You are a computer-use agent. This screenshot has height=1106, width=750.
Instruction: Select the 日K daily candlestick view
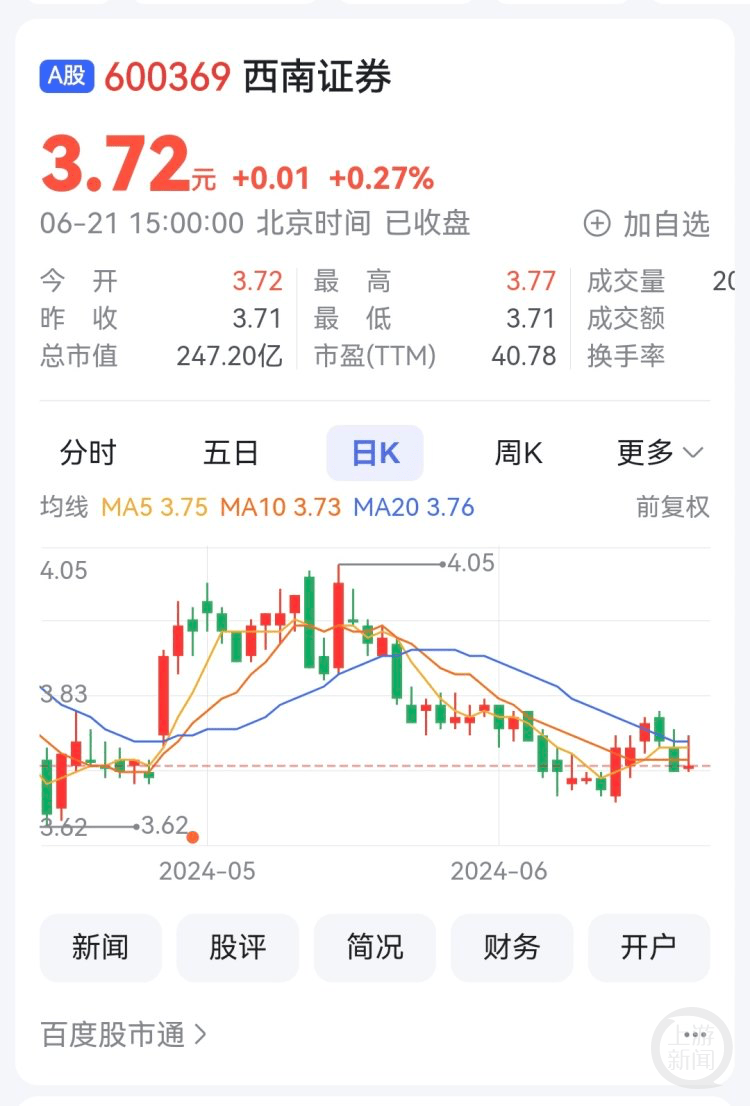pos(375,453)
